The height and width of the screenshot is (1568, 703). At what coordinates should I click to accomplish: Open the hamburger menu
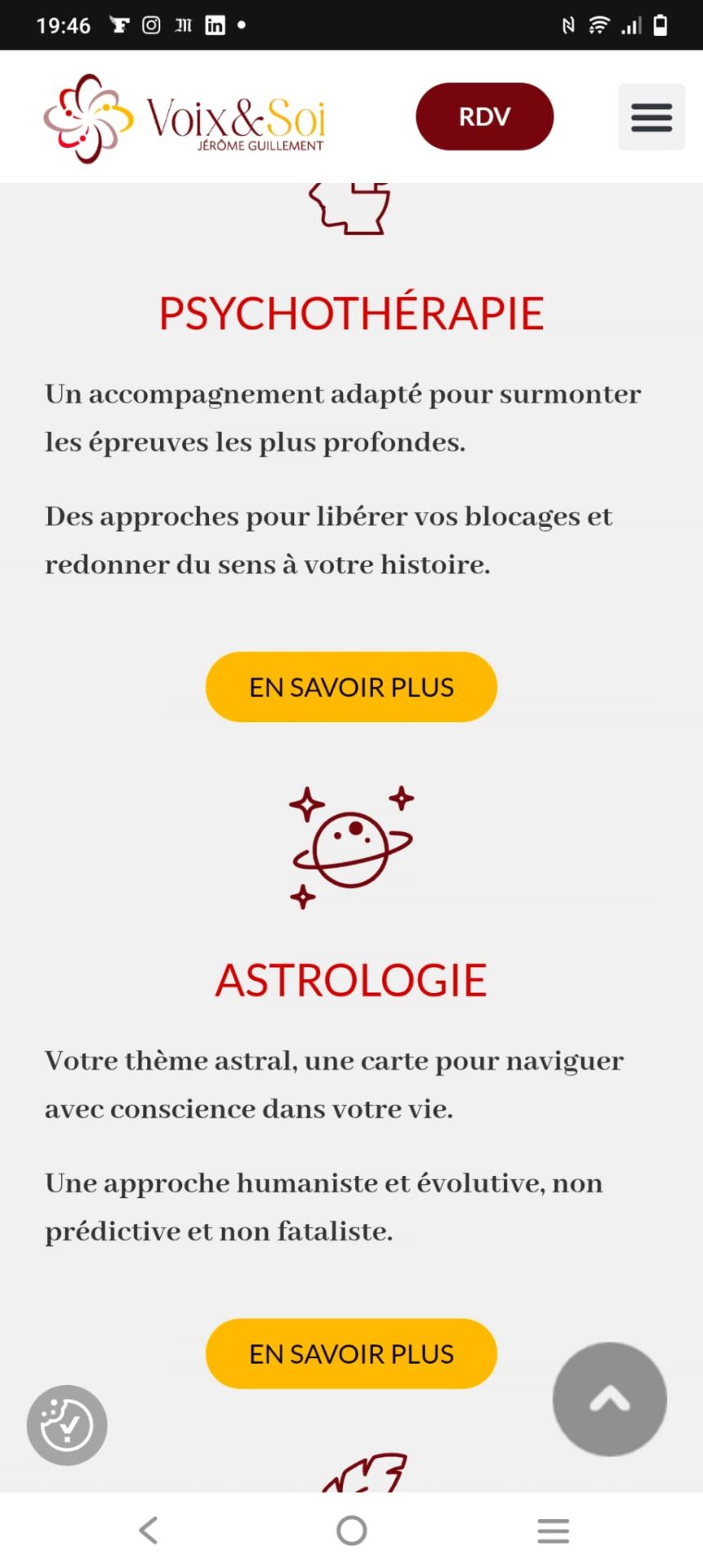[651, 117]
